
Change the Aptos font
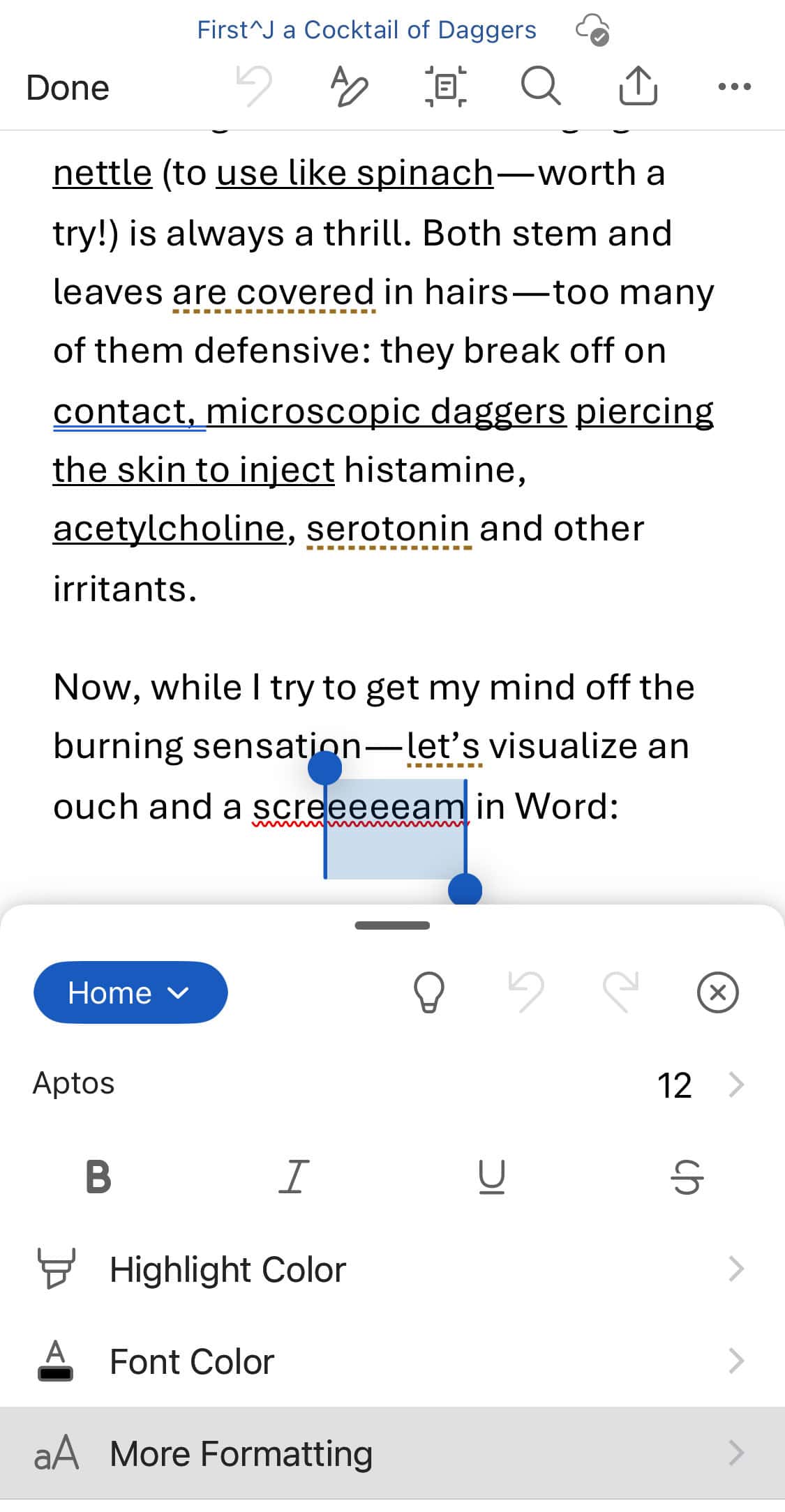pos(74,1083)
